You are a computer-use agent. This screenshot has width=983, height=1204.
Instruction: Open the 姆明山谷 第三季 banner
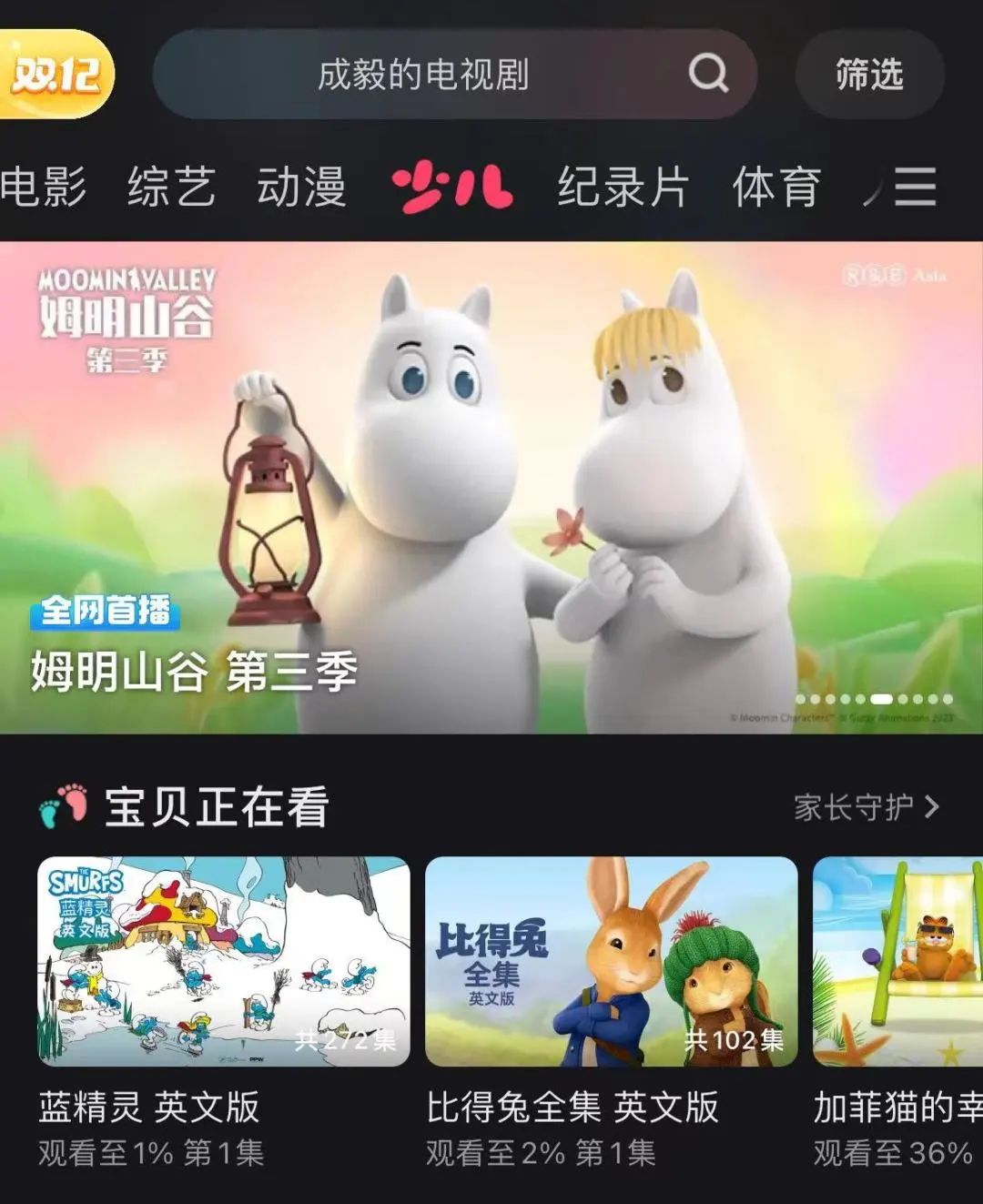491,487
